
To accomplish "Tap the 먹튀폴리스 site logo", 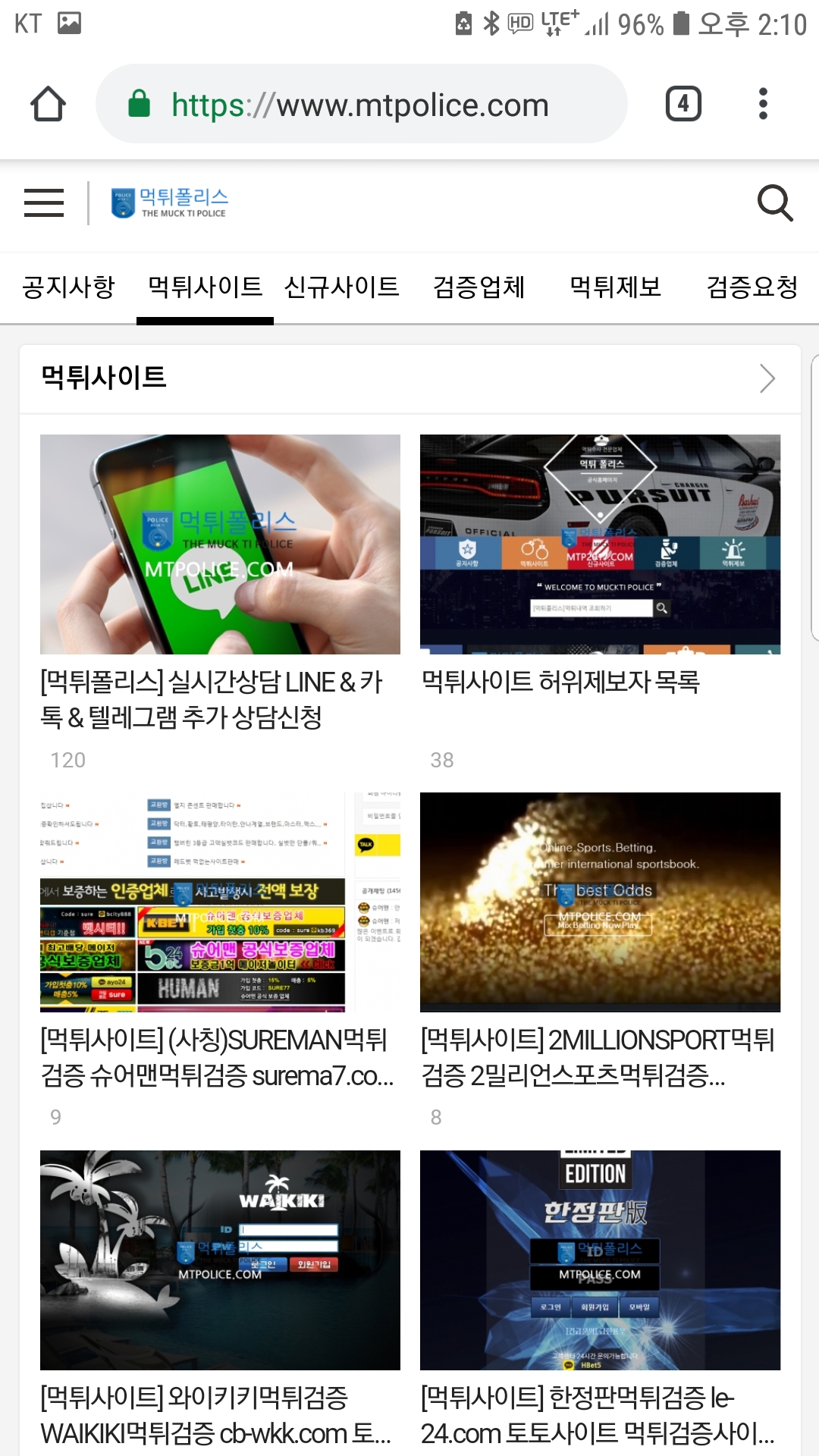I will point(171,202).
